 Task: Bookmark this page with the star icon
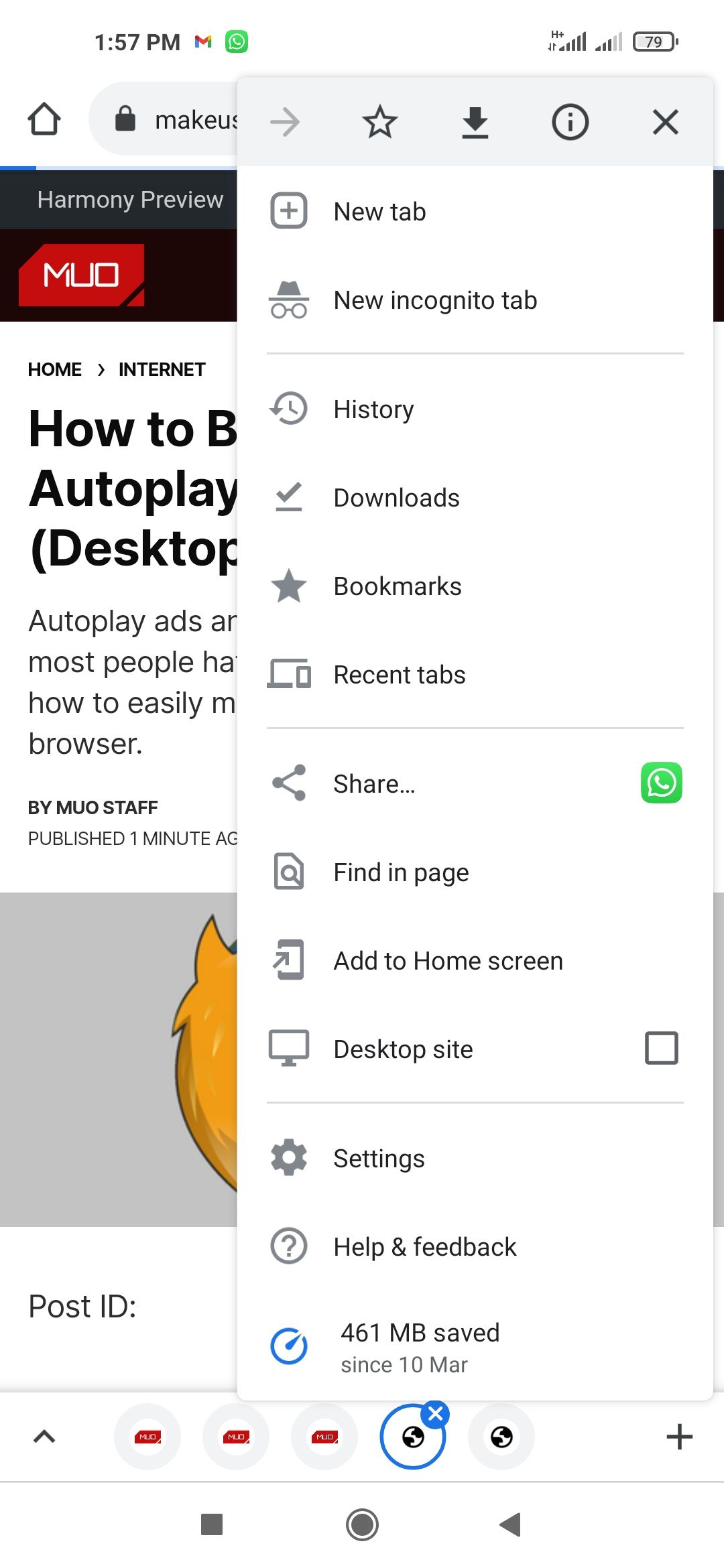(379, 122)
